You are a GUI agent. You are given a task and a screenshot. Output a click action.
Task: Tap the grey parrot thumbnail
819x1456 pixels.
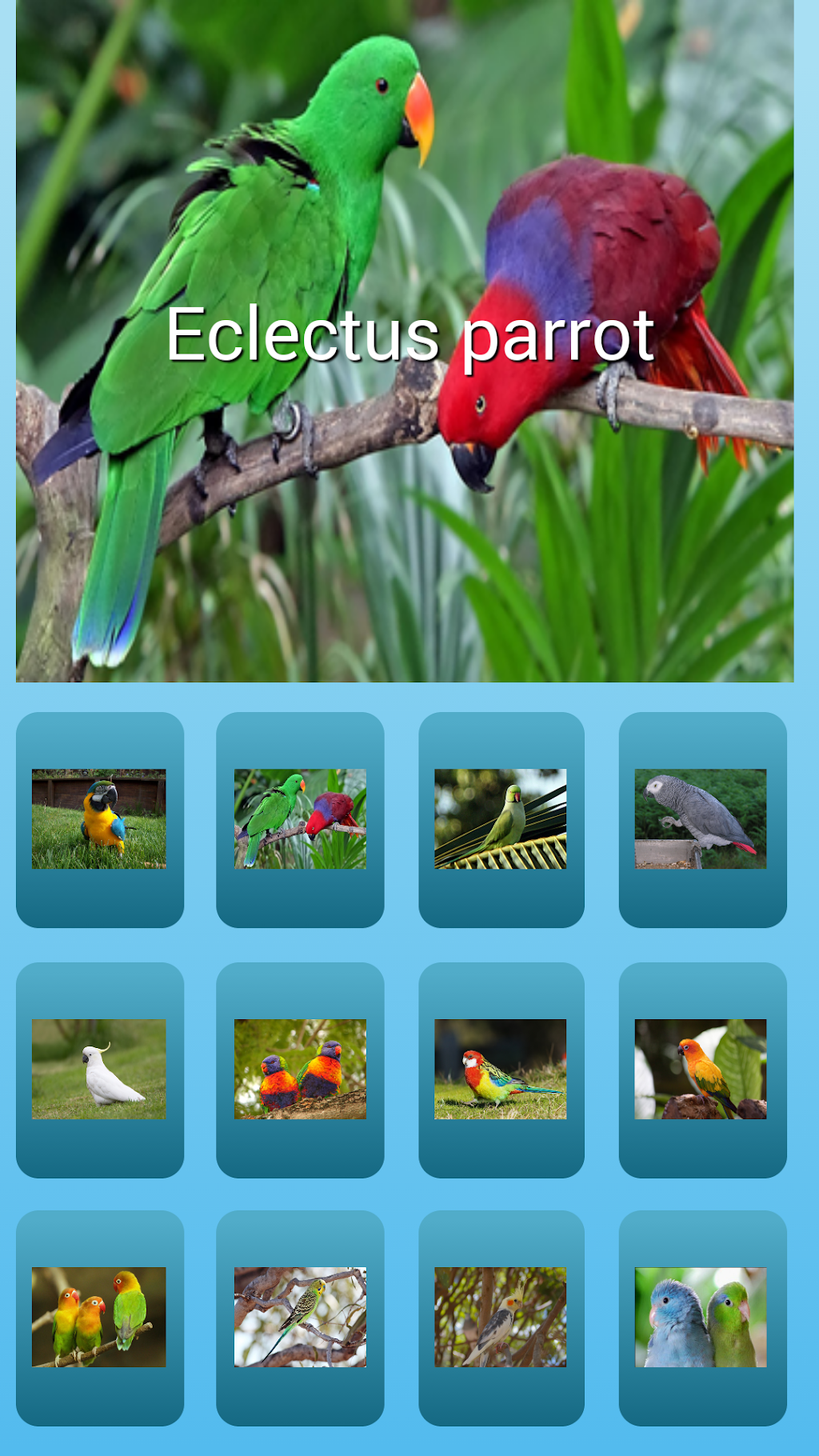pyautogui.click(x=701, y=819)
